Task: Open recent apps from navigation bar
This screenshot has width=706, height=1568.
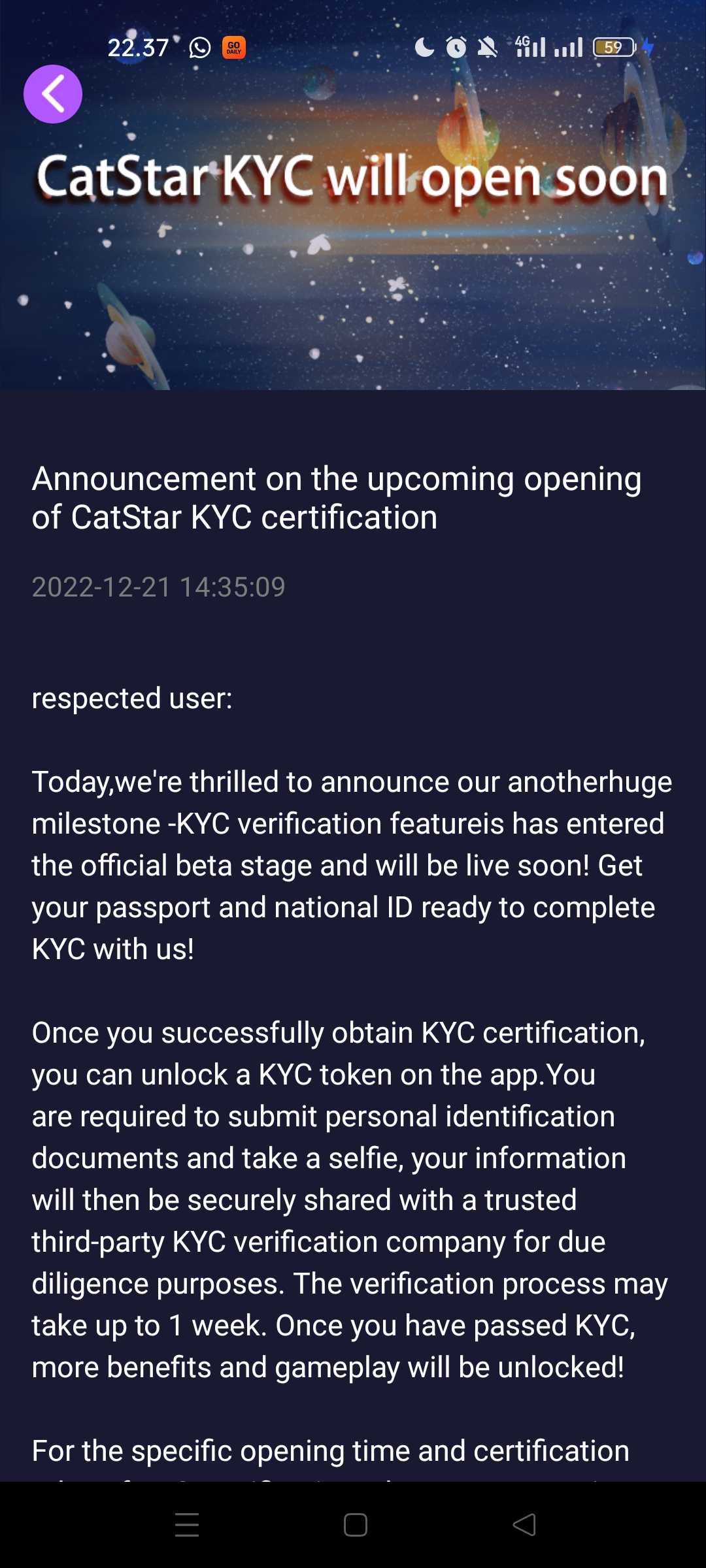Action: (187, 1525)
